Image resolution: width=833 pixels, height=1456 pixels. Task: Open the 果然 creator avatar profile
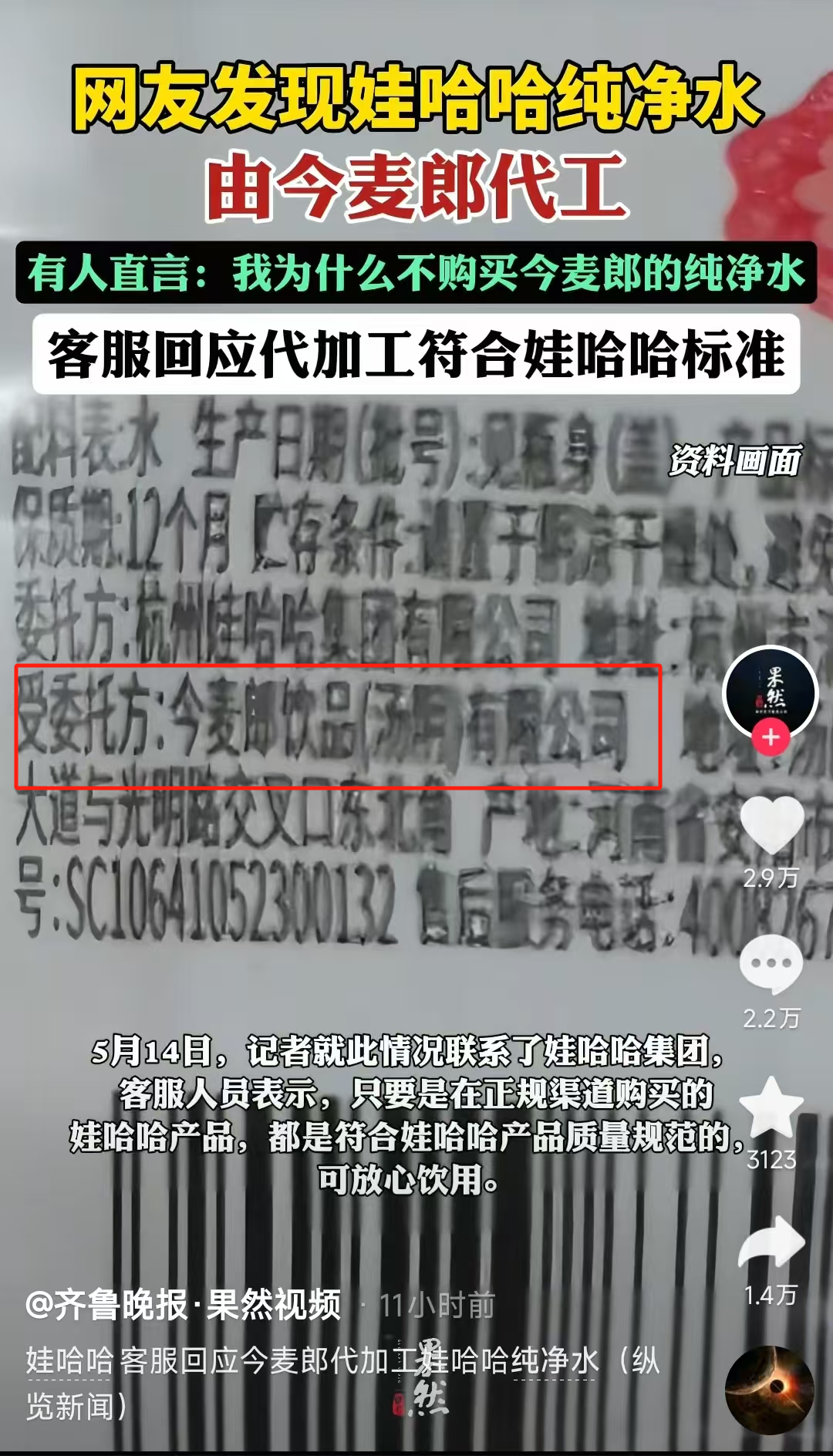[770, 691]
